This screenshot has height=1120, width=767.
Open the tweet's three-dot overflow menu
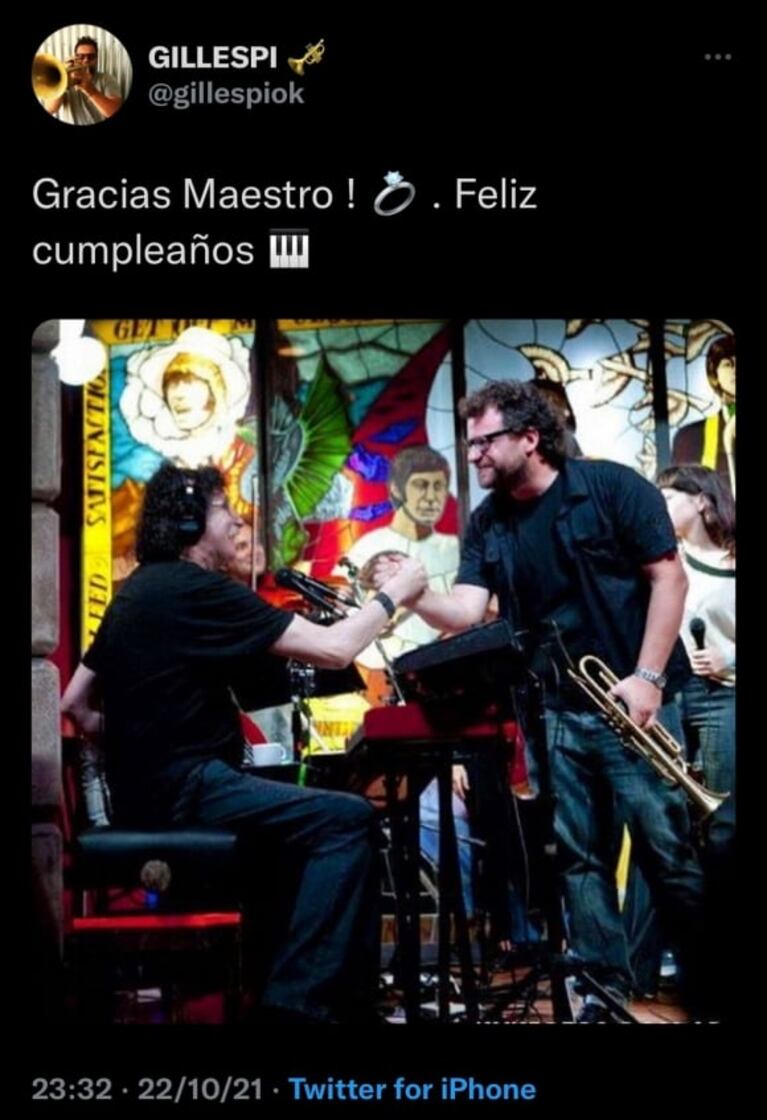click(717, 57)
